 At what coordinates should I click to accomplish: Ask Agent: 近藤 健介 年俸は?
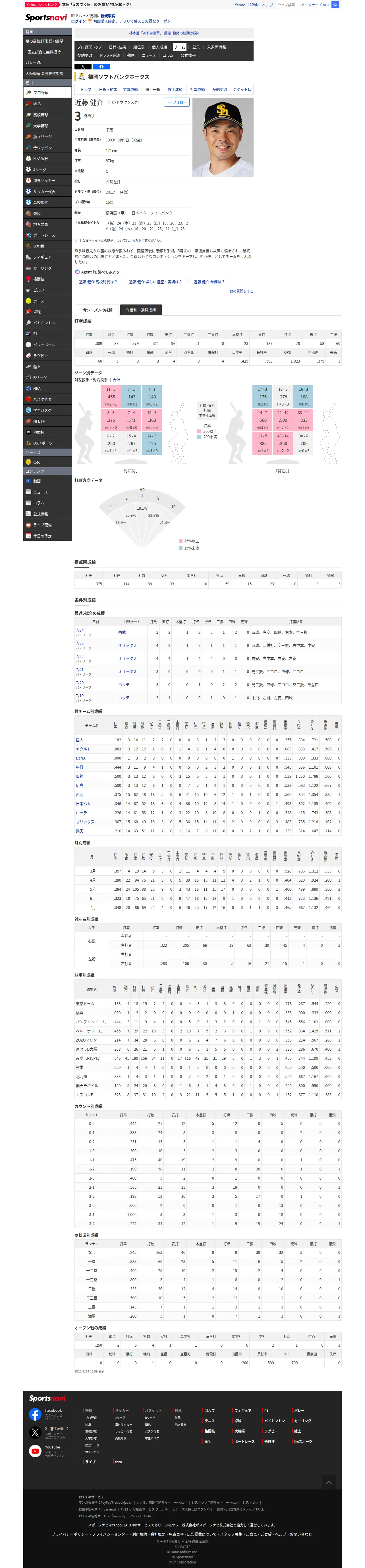pyautogui.click(x=209, y=282)
